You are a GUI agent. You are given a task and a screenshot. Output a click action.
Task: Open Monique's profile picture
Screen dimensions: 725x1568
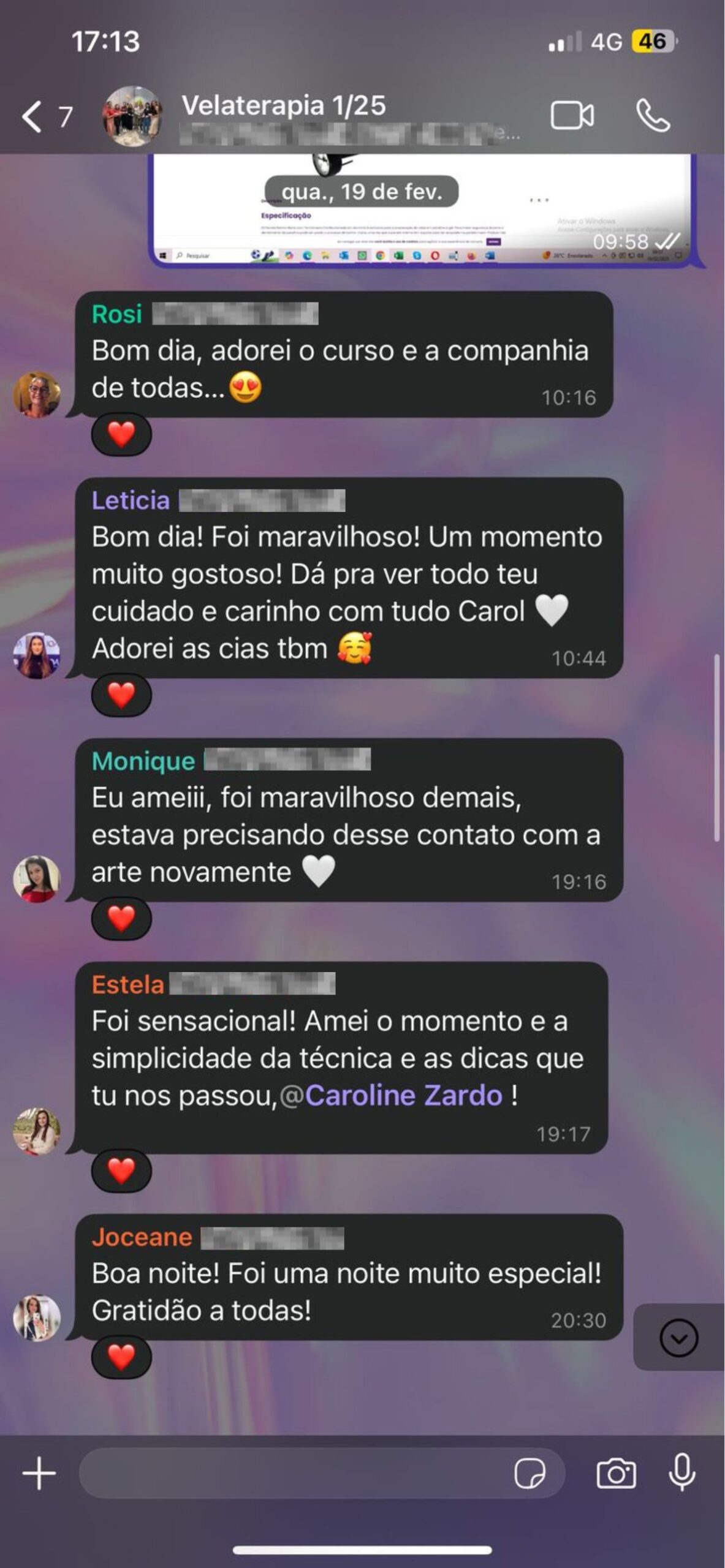click(37, 879)
